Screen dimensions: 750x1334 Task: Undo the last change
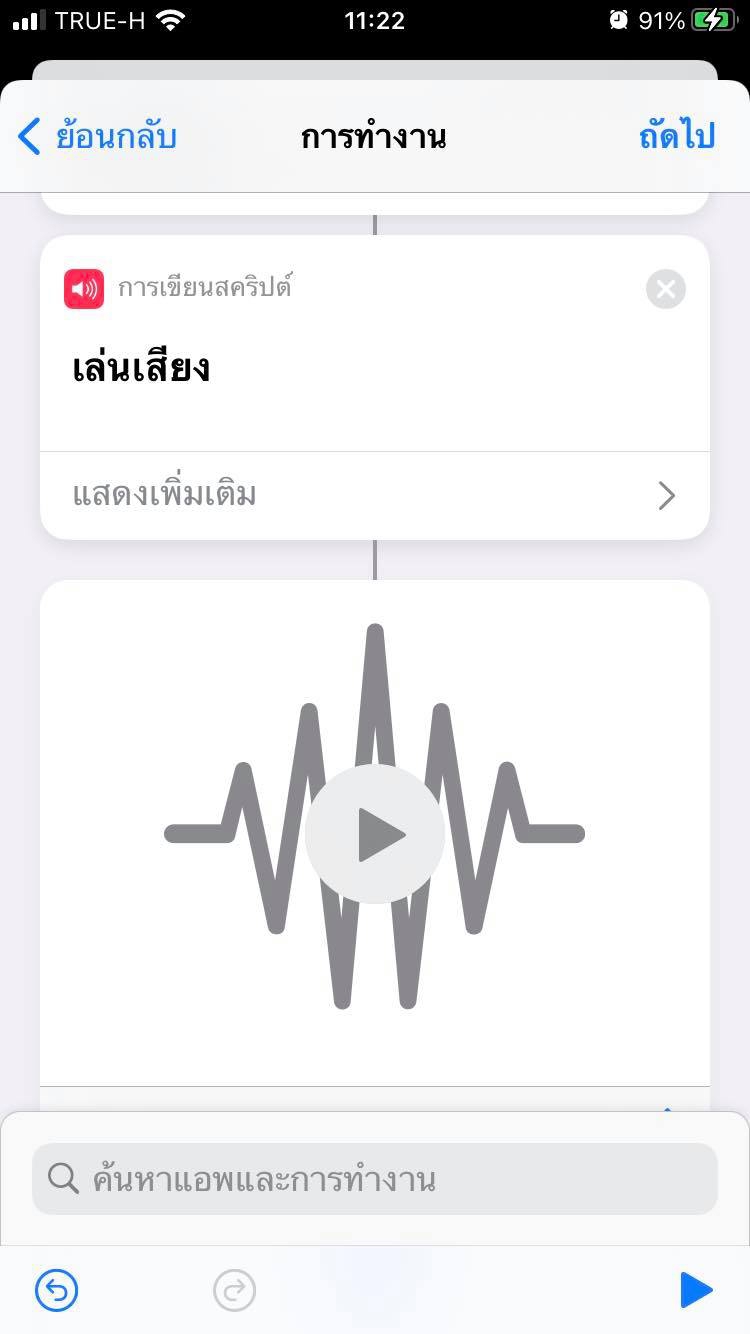(x=57, y=1290)
